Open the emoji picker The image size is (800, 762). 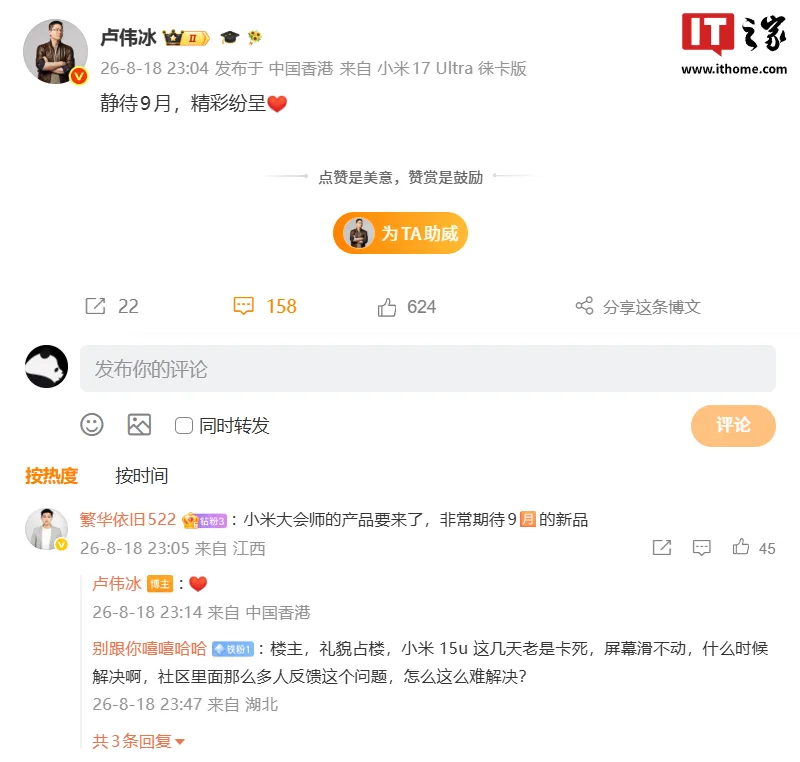[x=92, y=424]
